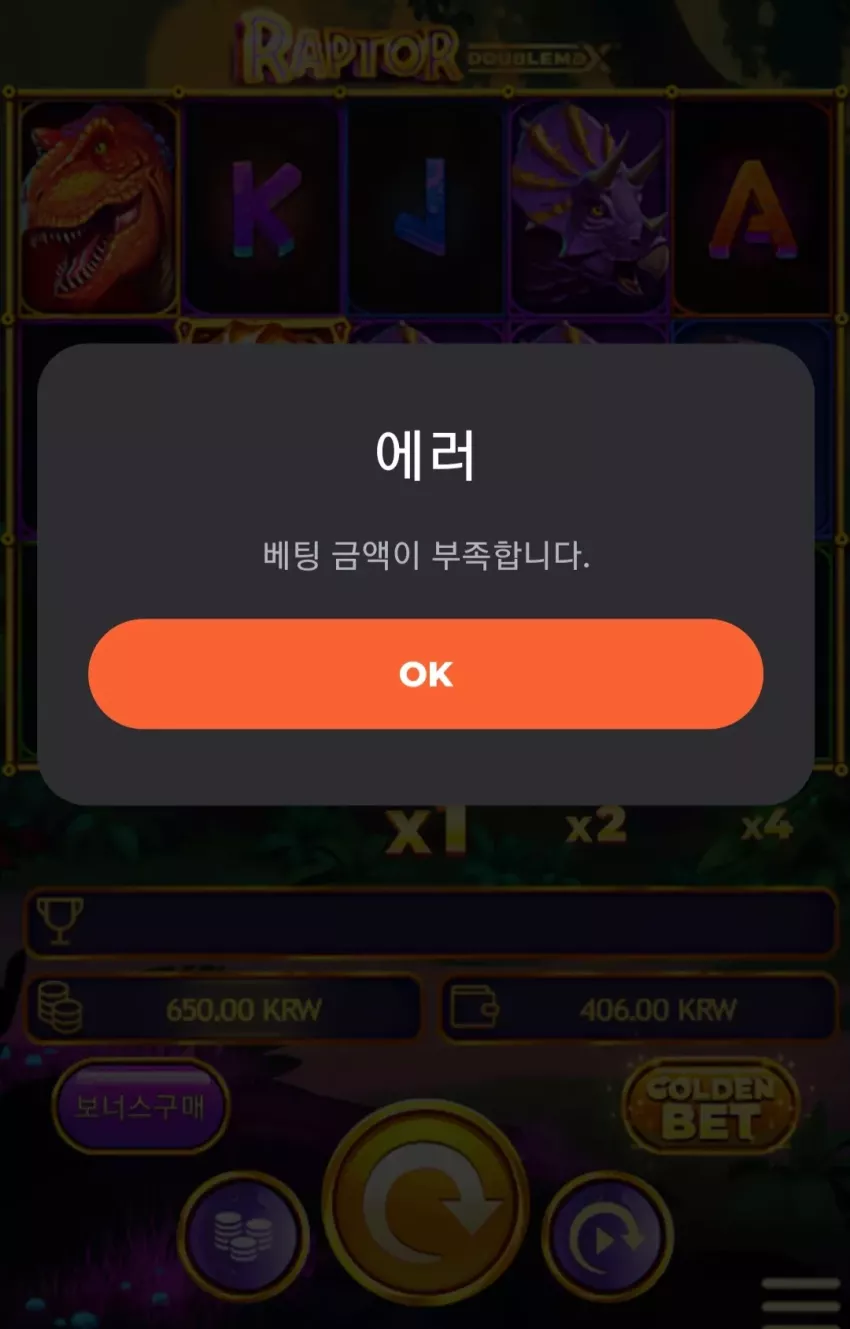The width and height of the screenshot is (850, 1329).
Task: Dismiss the error dialog with OK
Action: [x=425, y=674]
